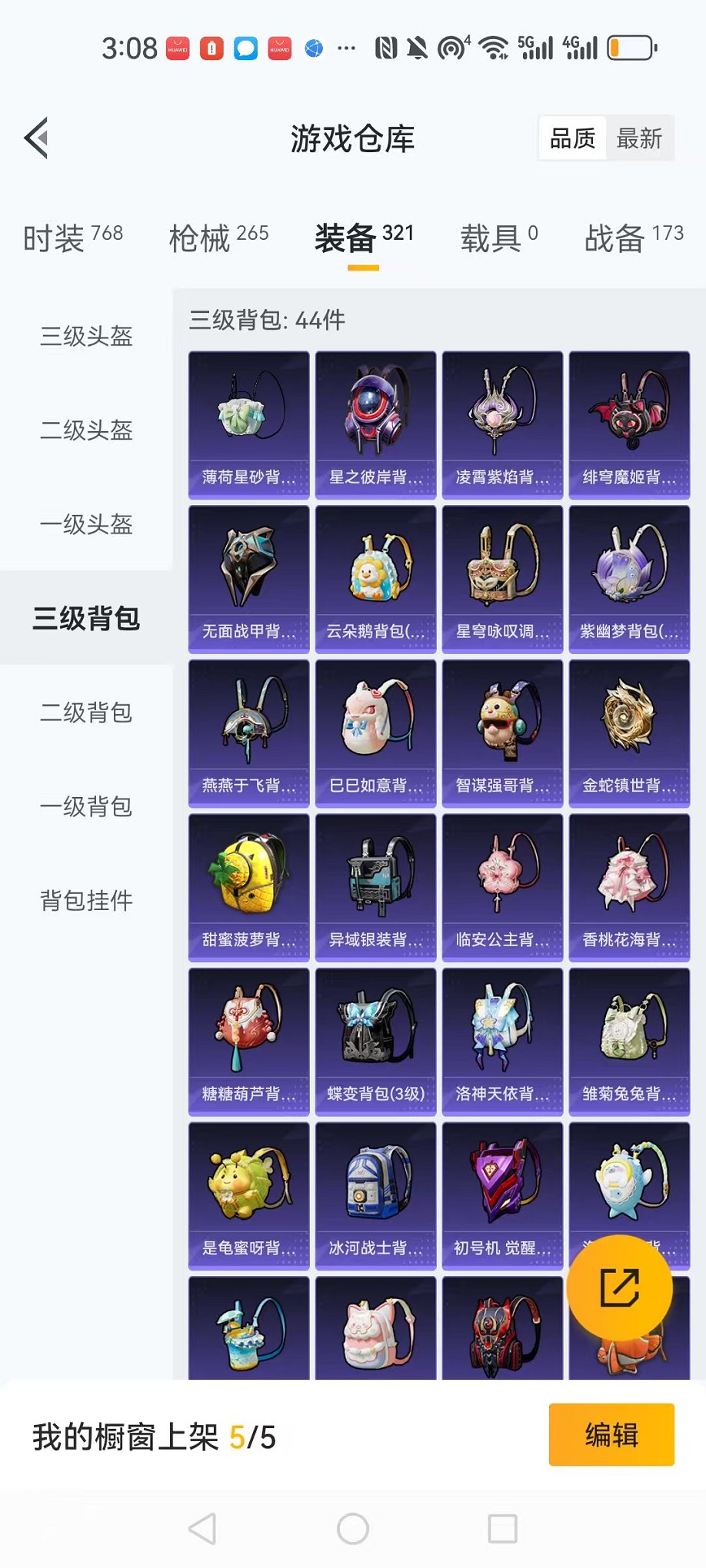This screenshot has height=1568, width=706.
Task: Go to the system home screen
Action: coord(353,1529)
